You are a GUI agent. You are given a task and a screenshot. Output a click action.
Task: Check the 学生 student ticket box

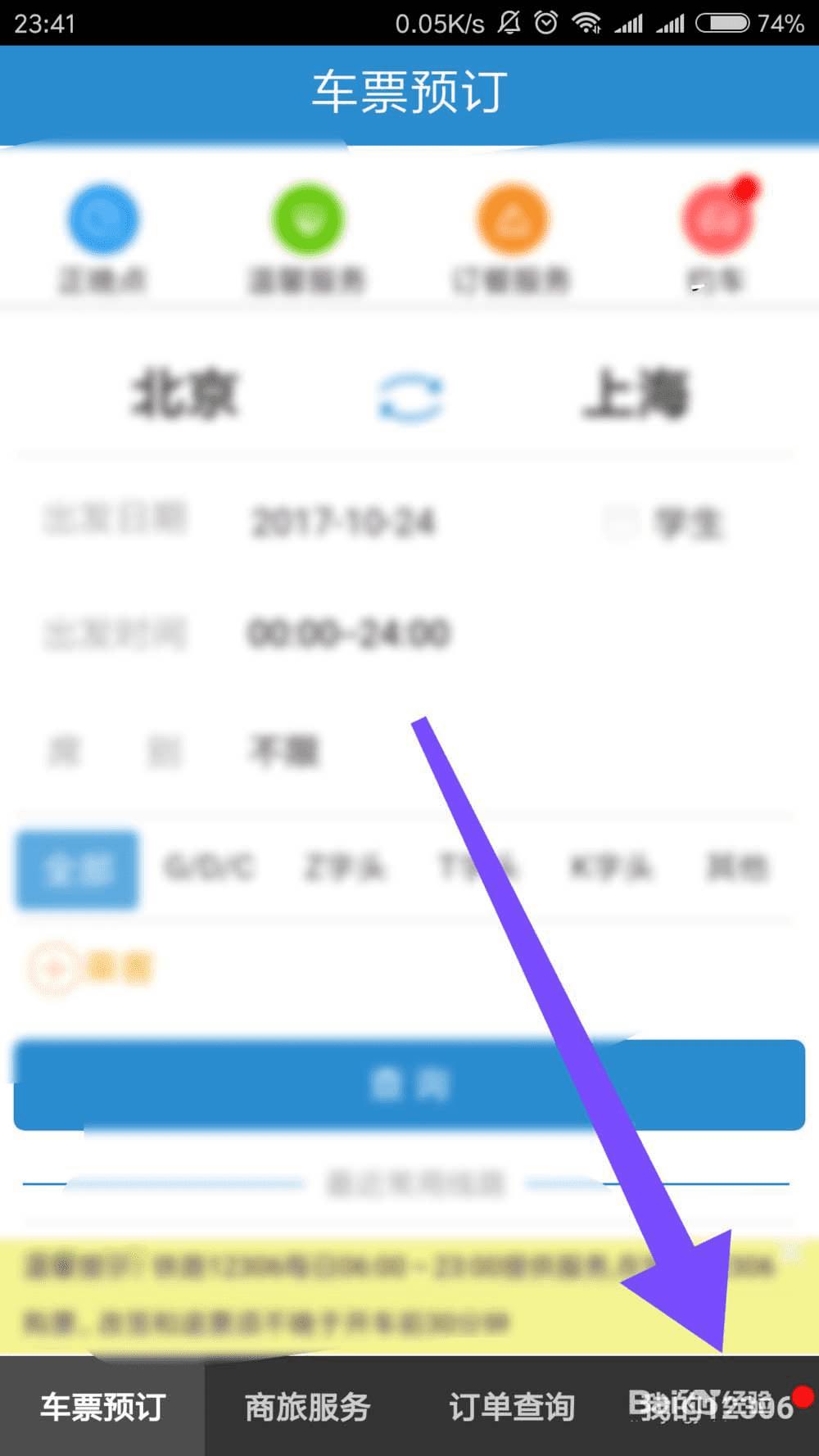click(621, 522)
